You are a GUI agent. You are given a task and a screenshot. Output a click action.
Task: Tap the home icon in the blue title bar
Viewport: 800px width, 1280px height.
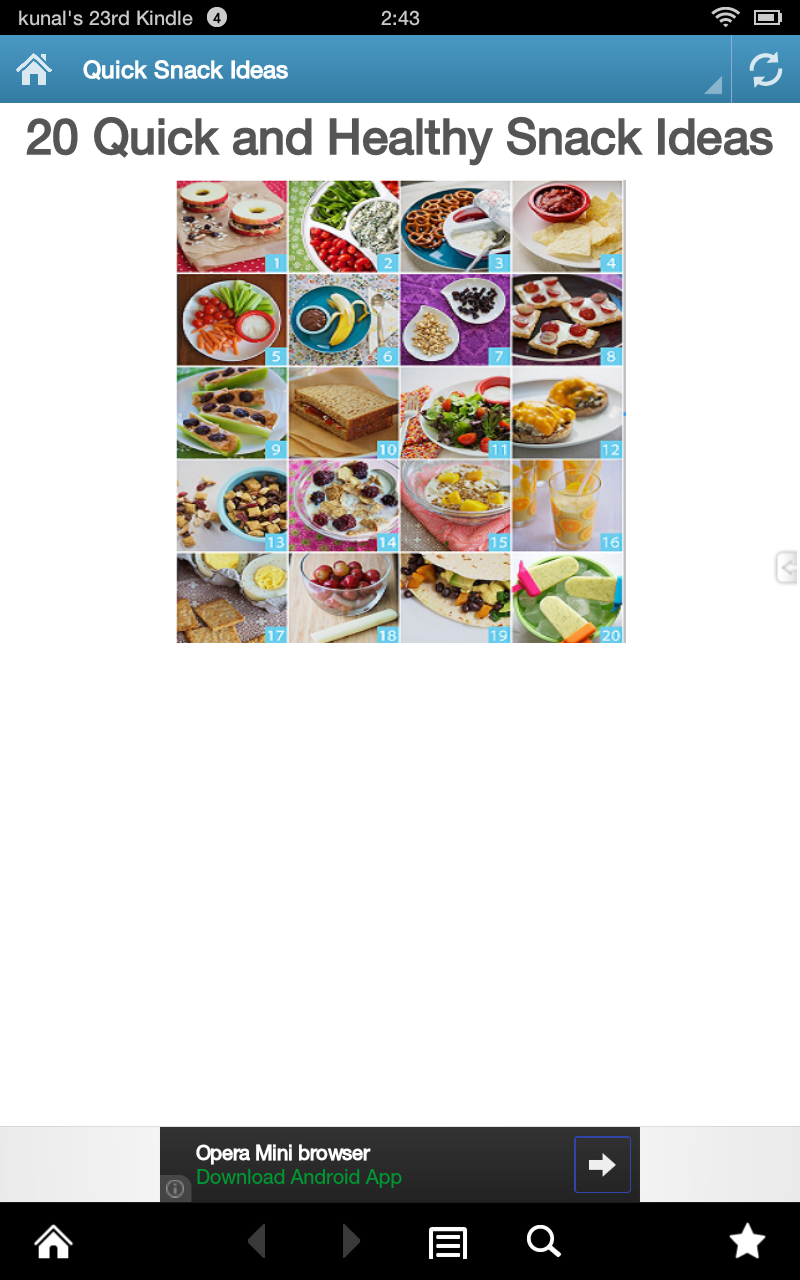[33, 69]
